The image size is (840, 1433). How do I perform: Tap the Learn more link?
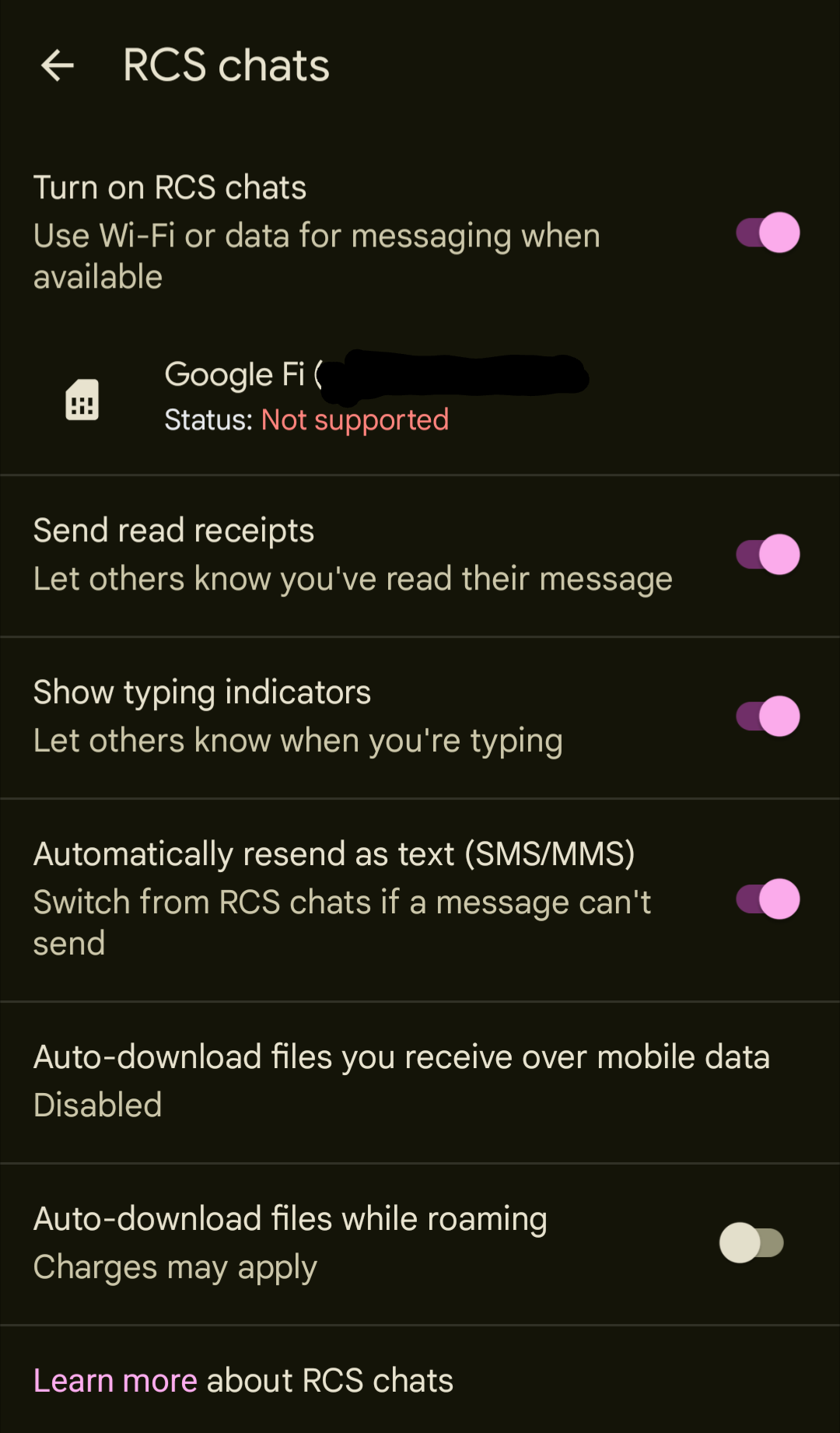pos(115,1381)
